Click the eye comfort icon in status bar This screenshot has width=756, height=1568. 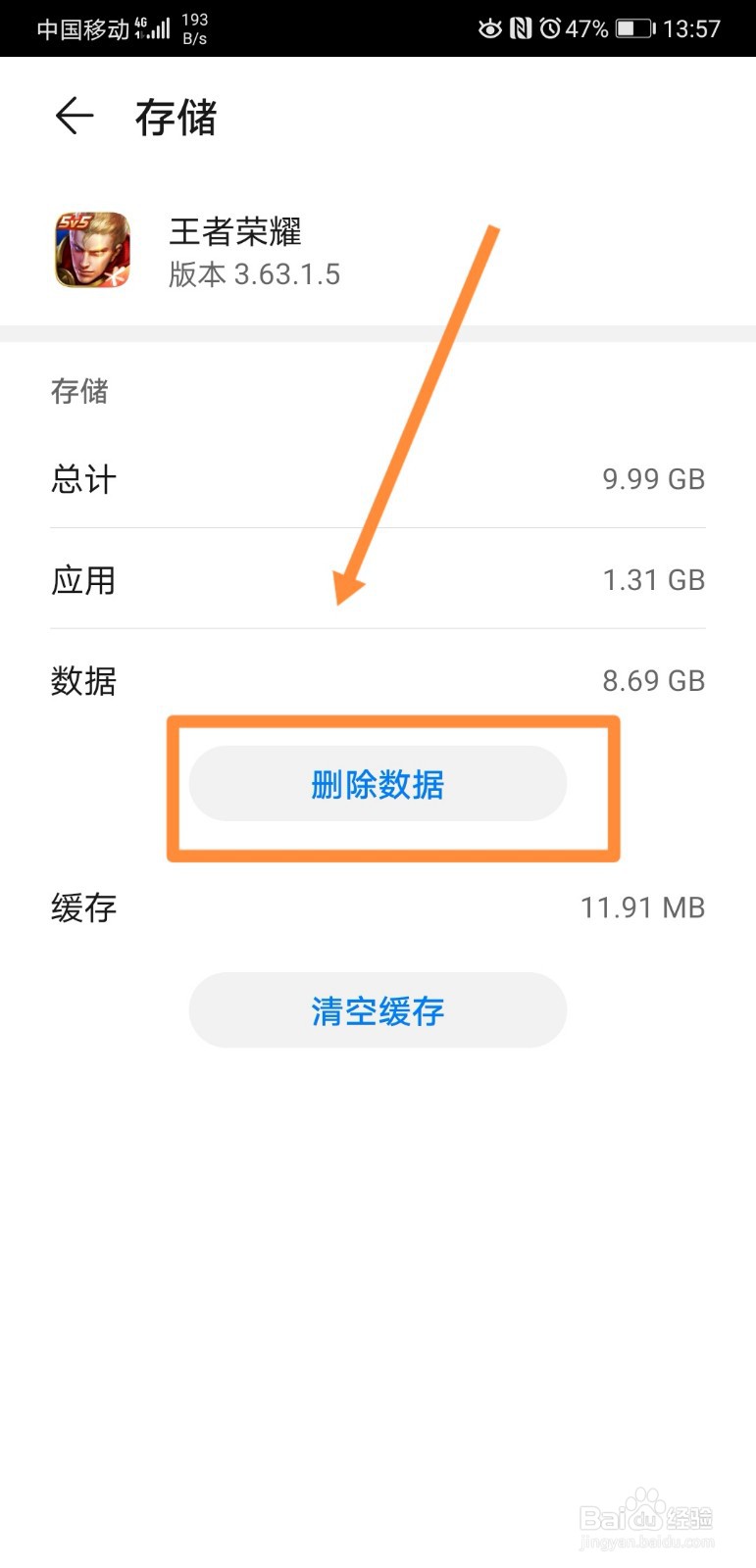(x=487, y=28)
